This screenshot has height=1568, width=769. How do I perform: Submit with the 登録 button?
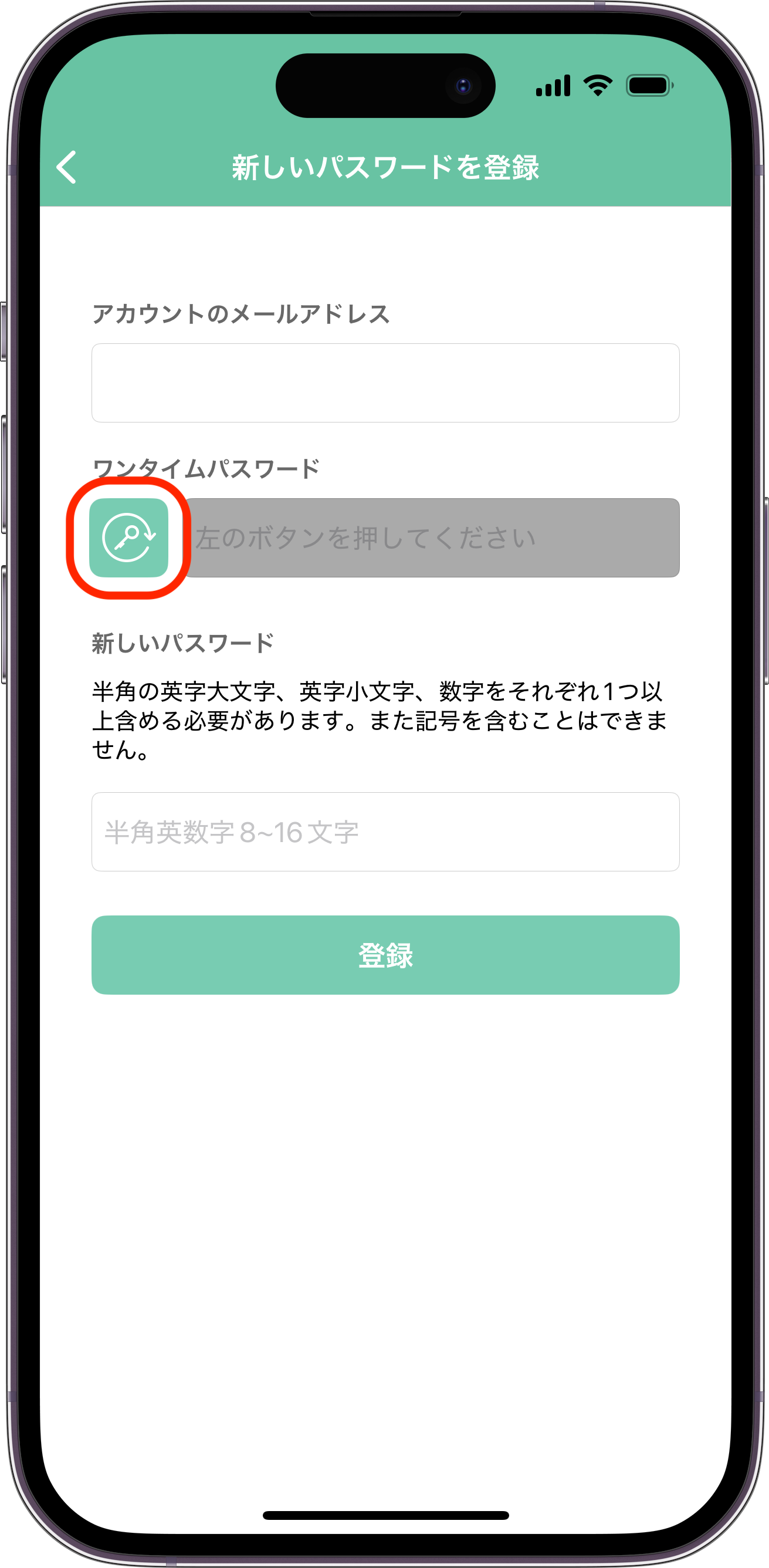click(x=385, y=954)
